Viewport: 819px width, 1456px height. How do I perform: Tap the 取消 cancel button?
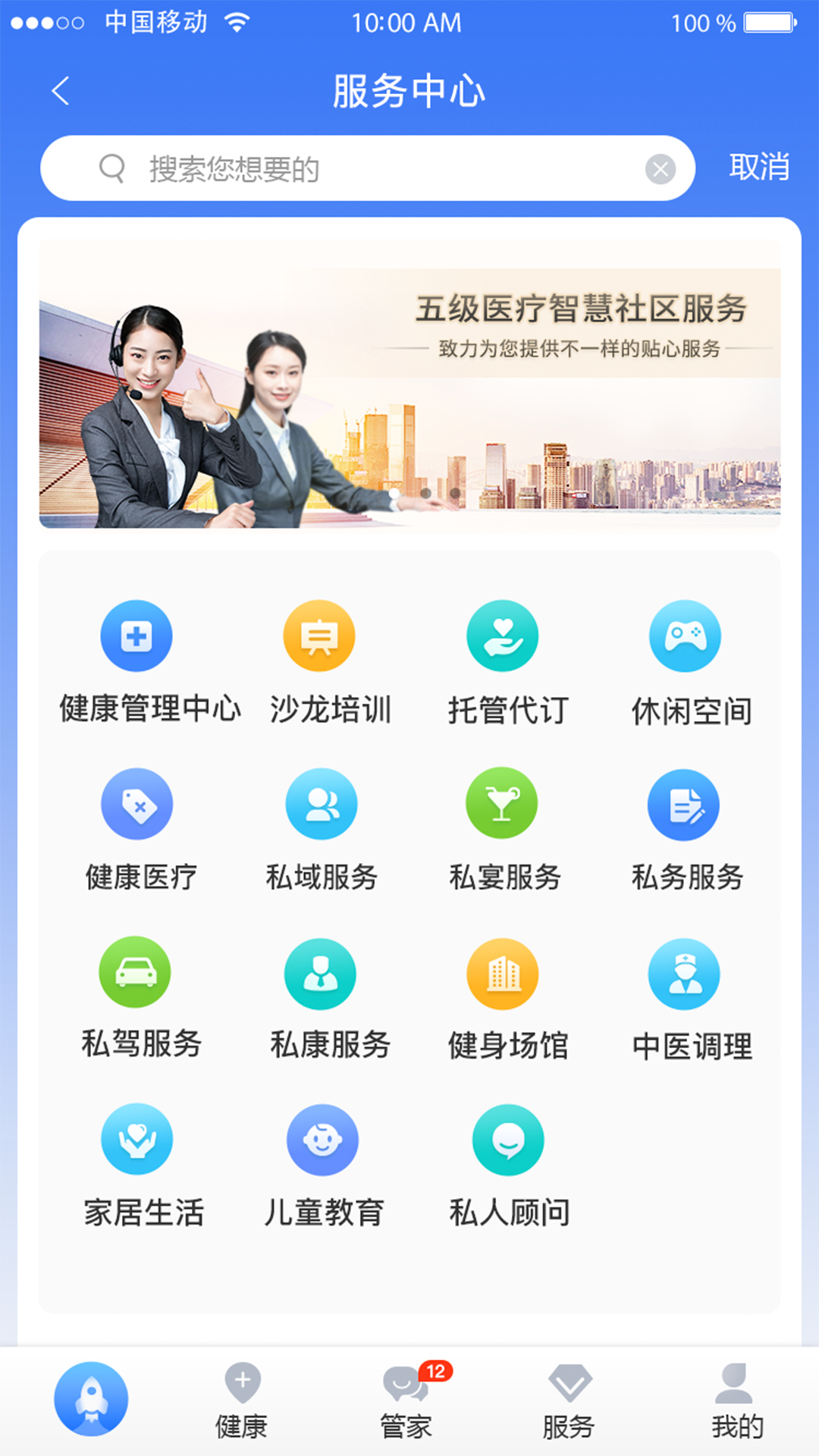click(x=759, y=168)
